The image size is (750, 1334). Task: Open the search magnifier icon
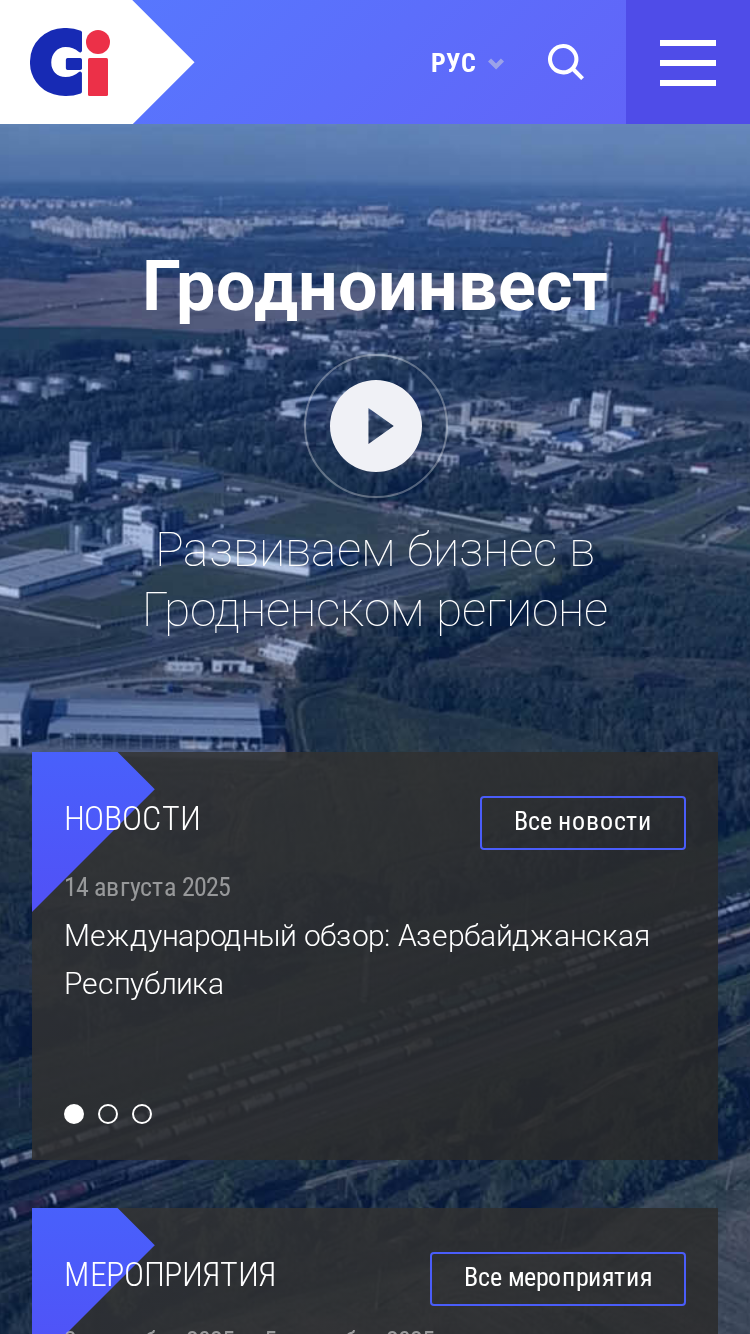point(566,62)
